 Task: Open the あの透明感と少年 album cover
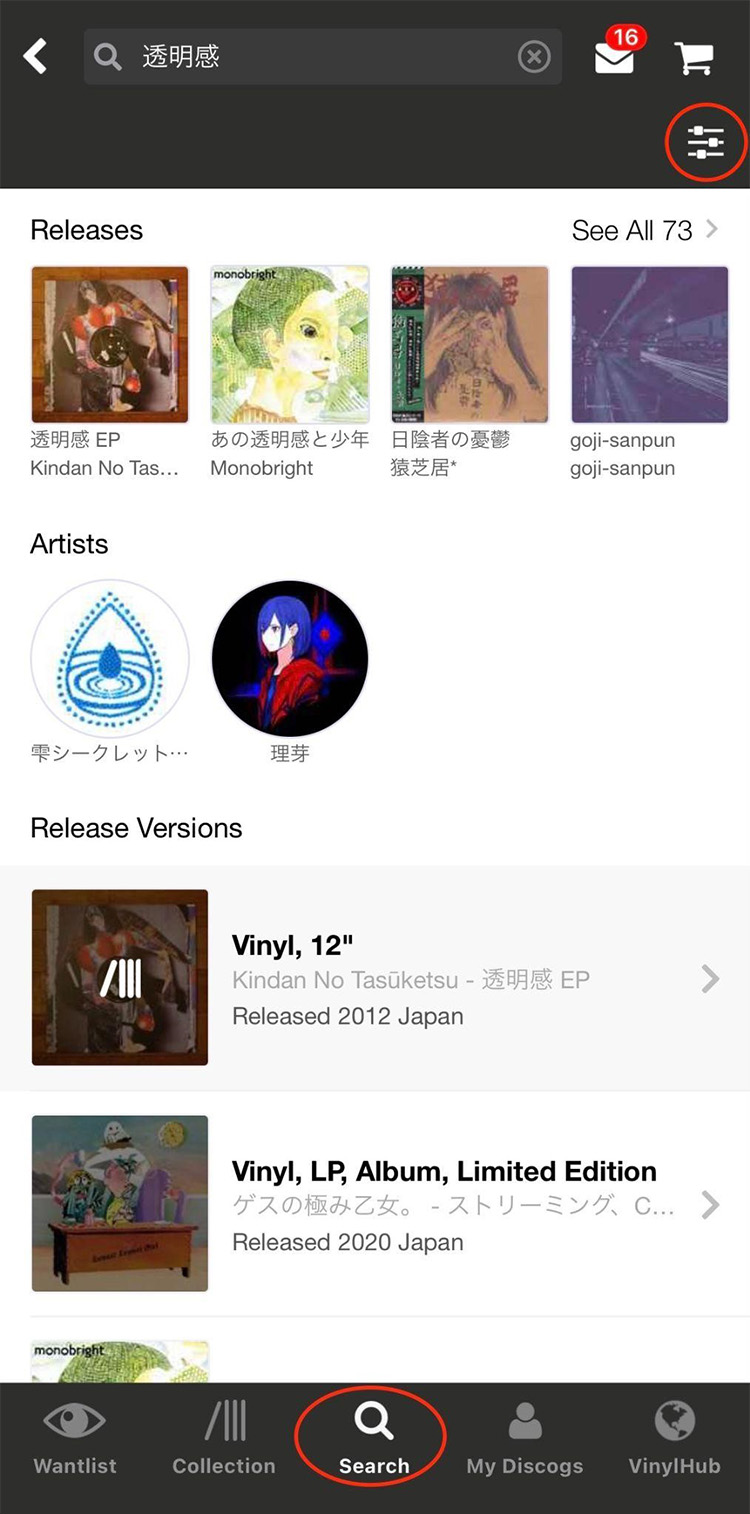(x=289, y=343)
